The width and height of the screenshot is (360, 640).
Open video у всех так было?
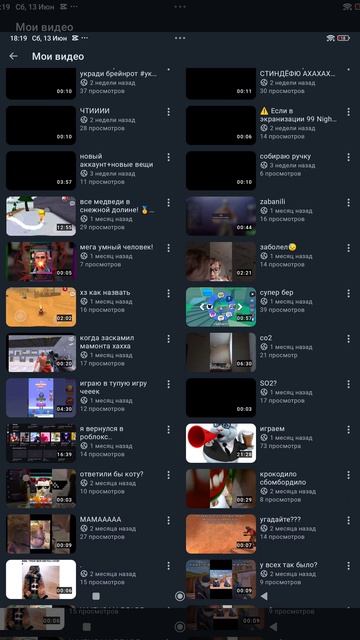click(221, 579)
